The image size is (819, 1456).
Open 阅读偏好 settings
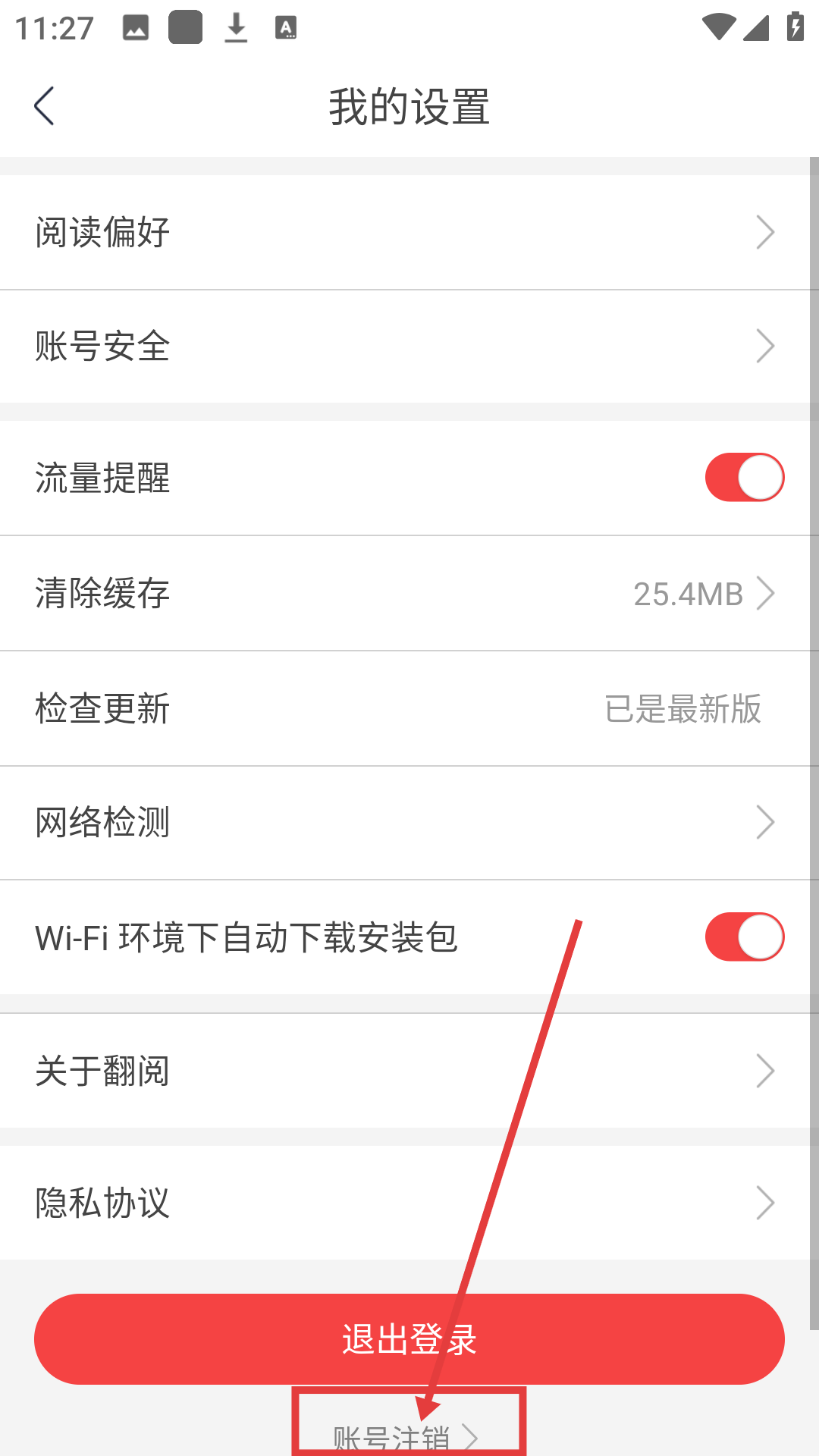point(409,232)
